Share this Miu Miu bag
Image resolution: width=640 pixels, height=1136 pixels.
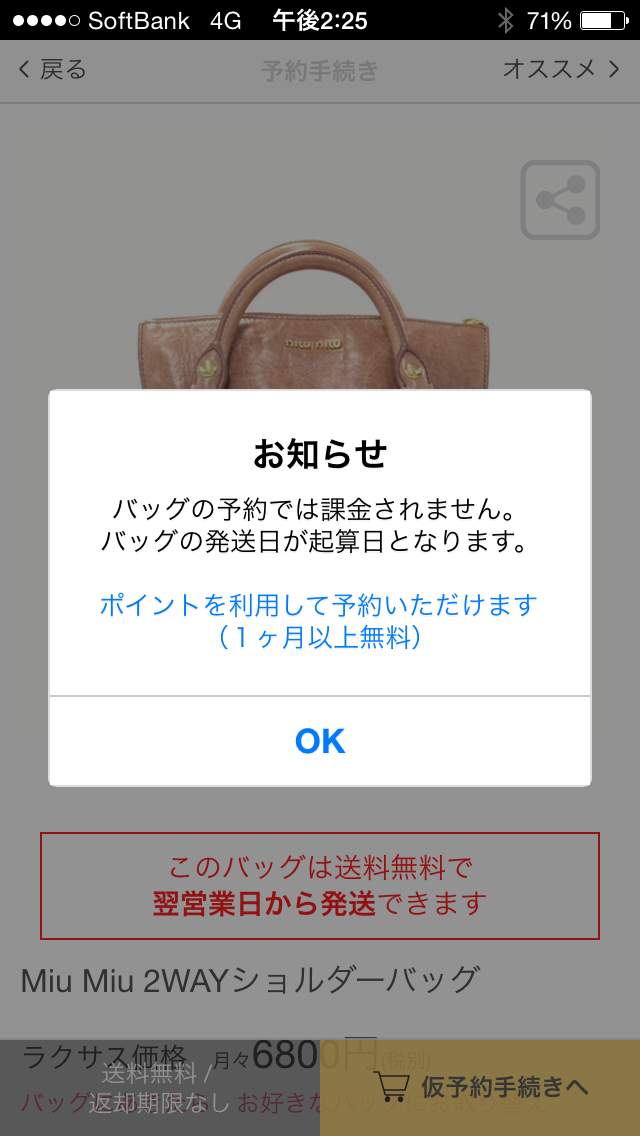[x=560, y=200]
